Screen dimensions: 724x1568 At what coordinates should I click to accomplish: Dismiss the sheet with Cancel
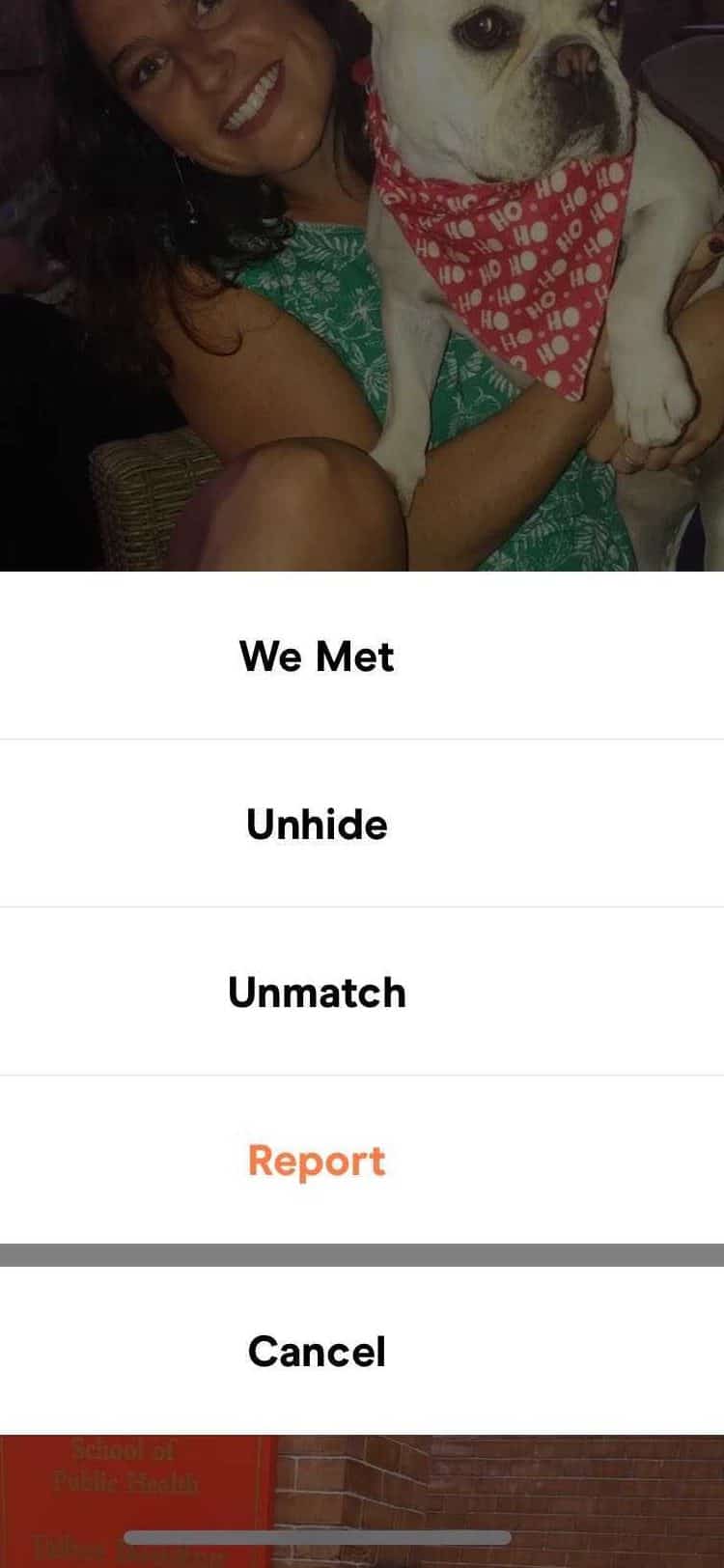(317, 1351)
